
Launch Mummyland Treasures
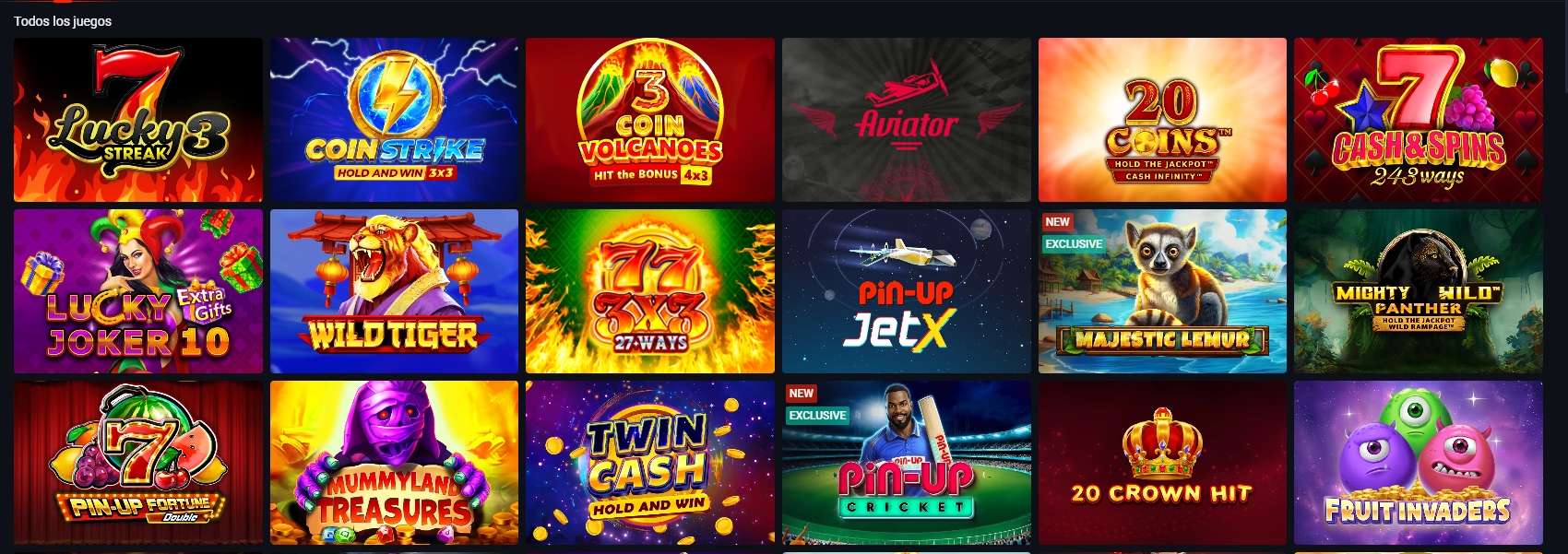pyautogui.click(x=394, y=463)
